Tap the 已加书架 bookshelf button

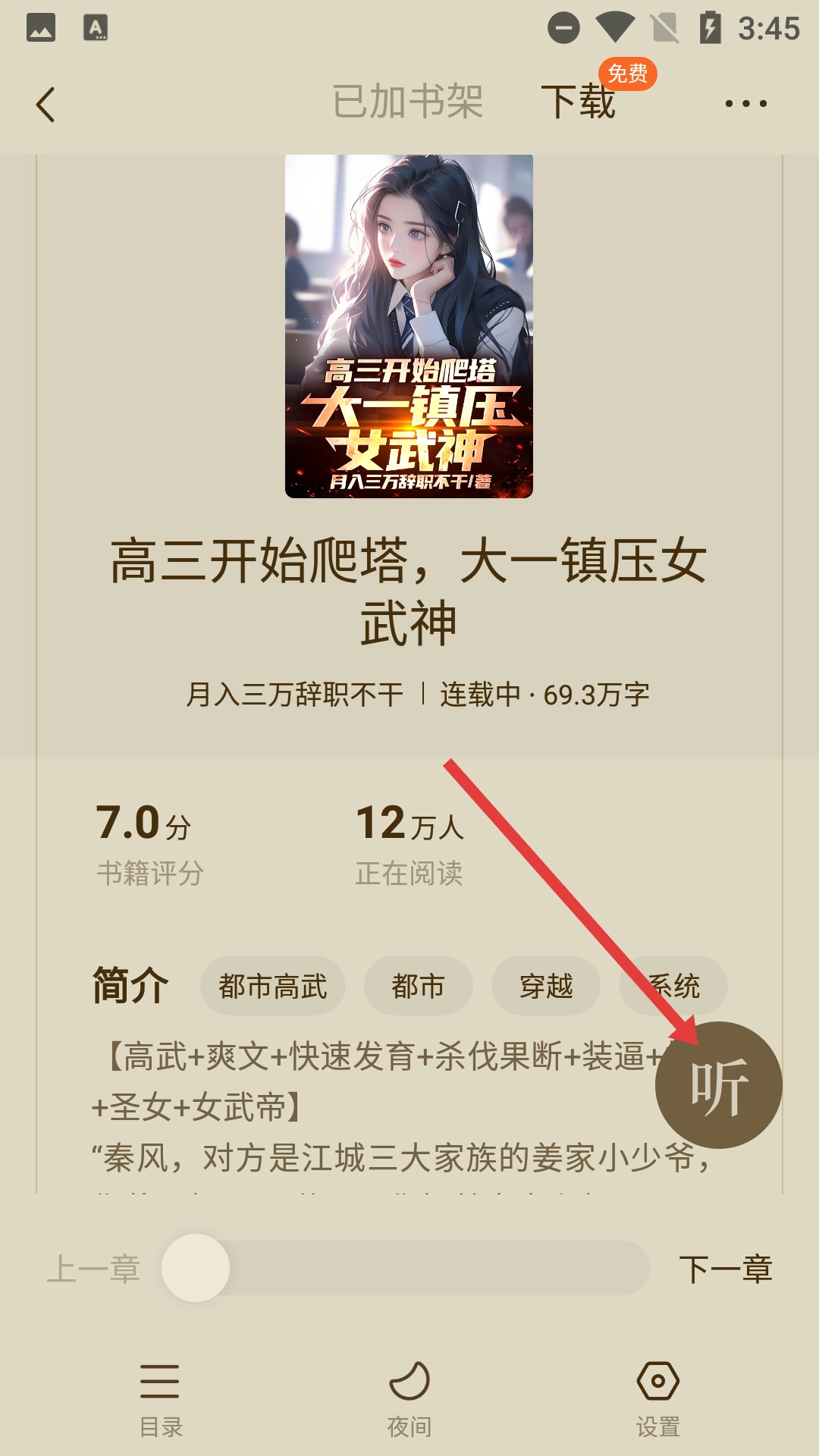408,102
